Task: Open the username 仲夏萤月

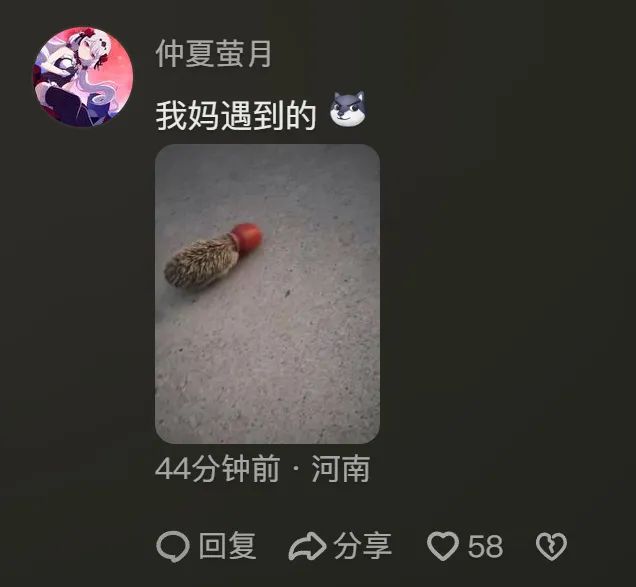Action: click(213, 54)
